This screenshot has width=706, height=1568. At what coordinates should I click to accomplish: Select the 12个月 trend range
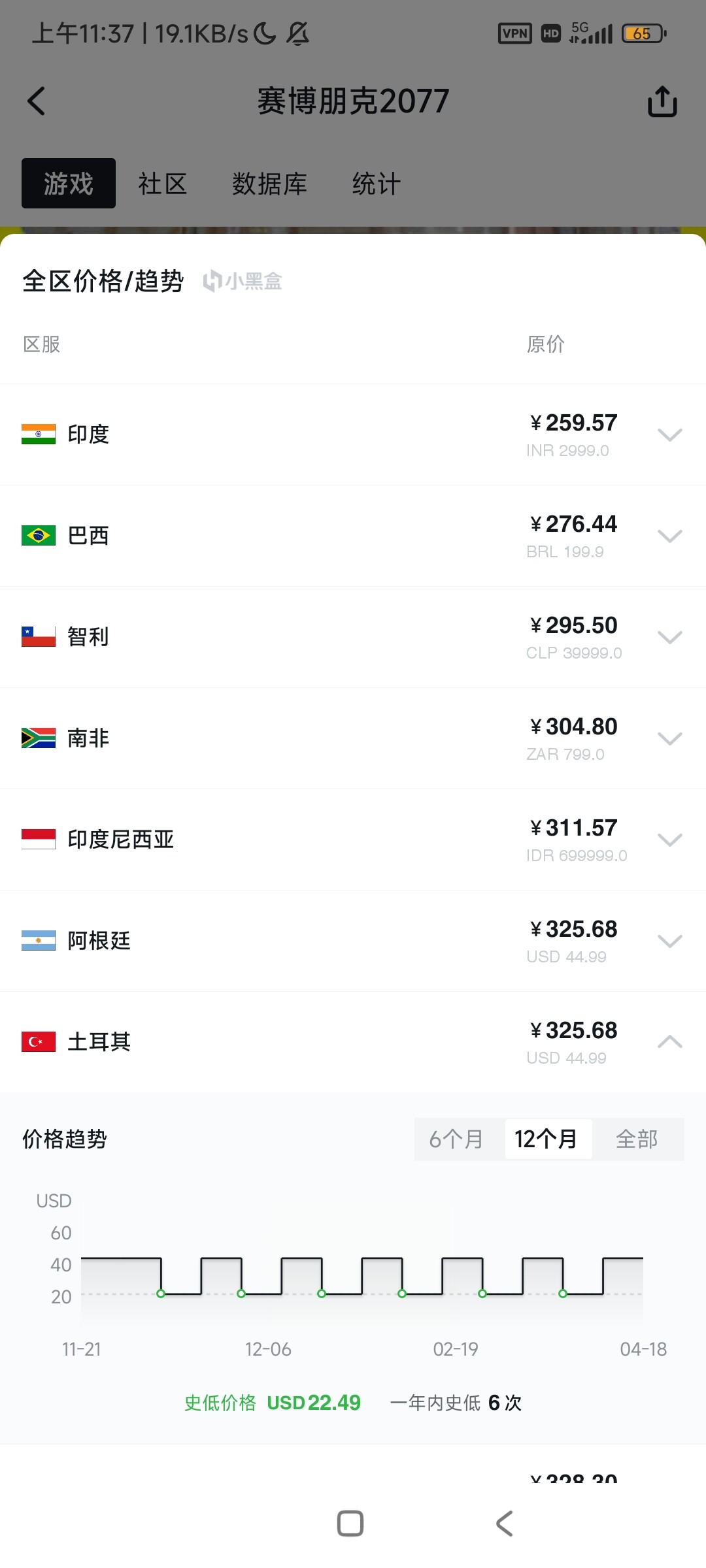(546, 1139)
